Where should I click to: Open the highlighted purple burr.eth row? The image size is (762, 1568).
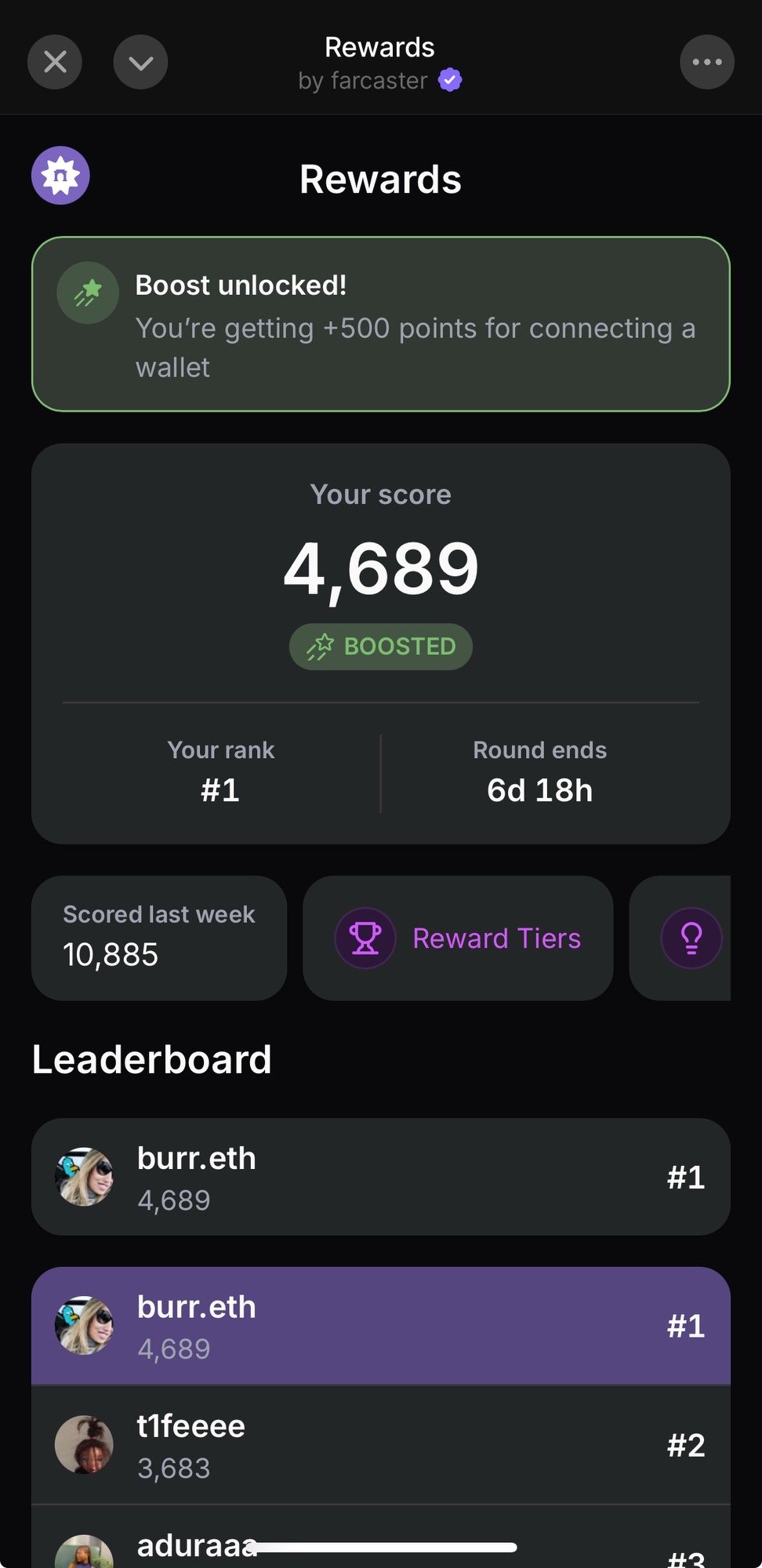coord(381,1326)
